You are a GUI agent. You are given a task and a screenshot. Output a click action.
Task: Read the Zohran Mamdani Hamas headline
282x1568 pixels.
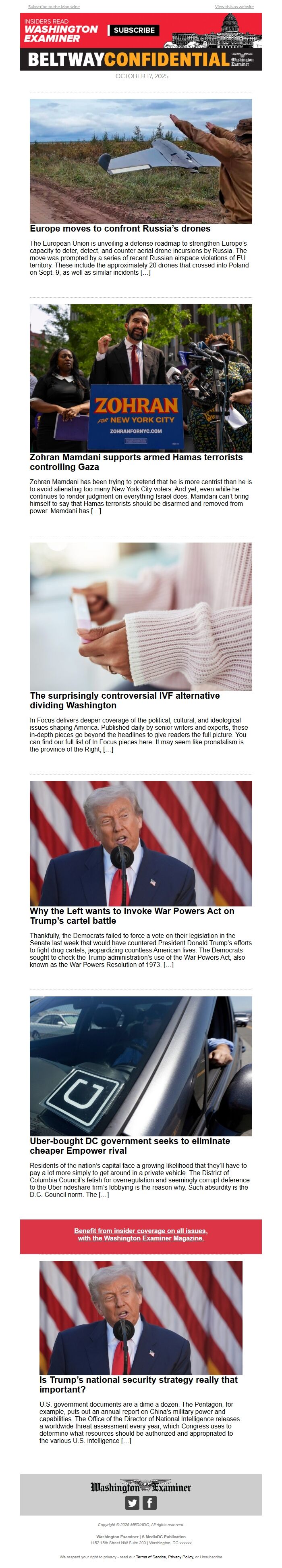[136, 462]
